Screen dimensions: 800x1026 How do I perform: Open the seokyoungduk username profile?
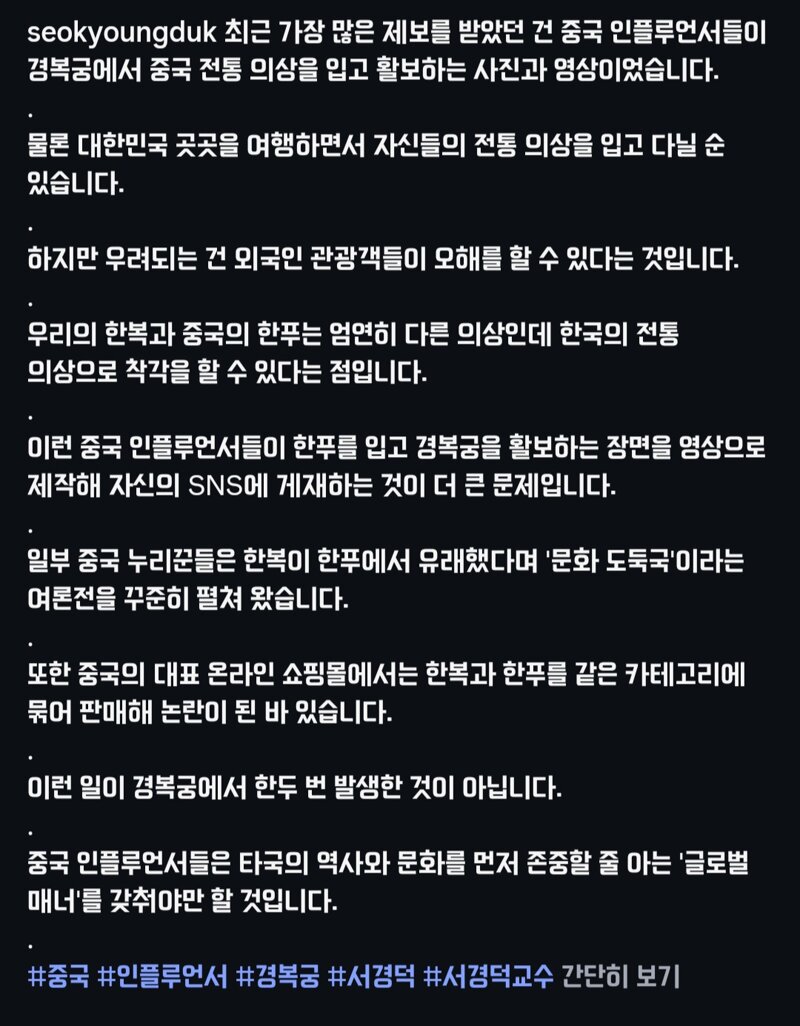coord(122,33)
